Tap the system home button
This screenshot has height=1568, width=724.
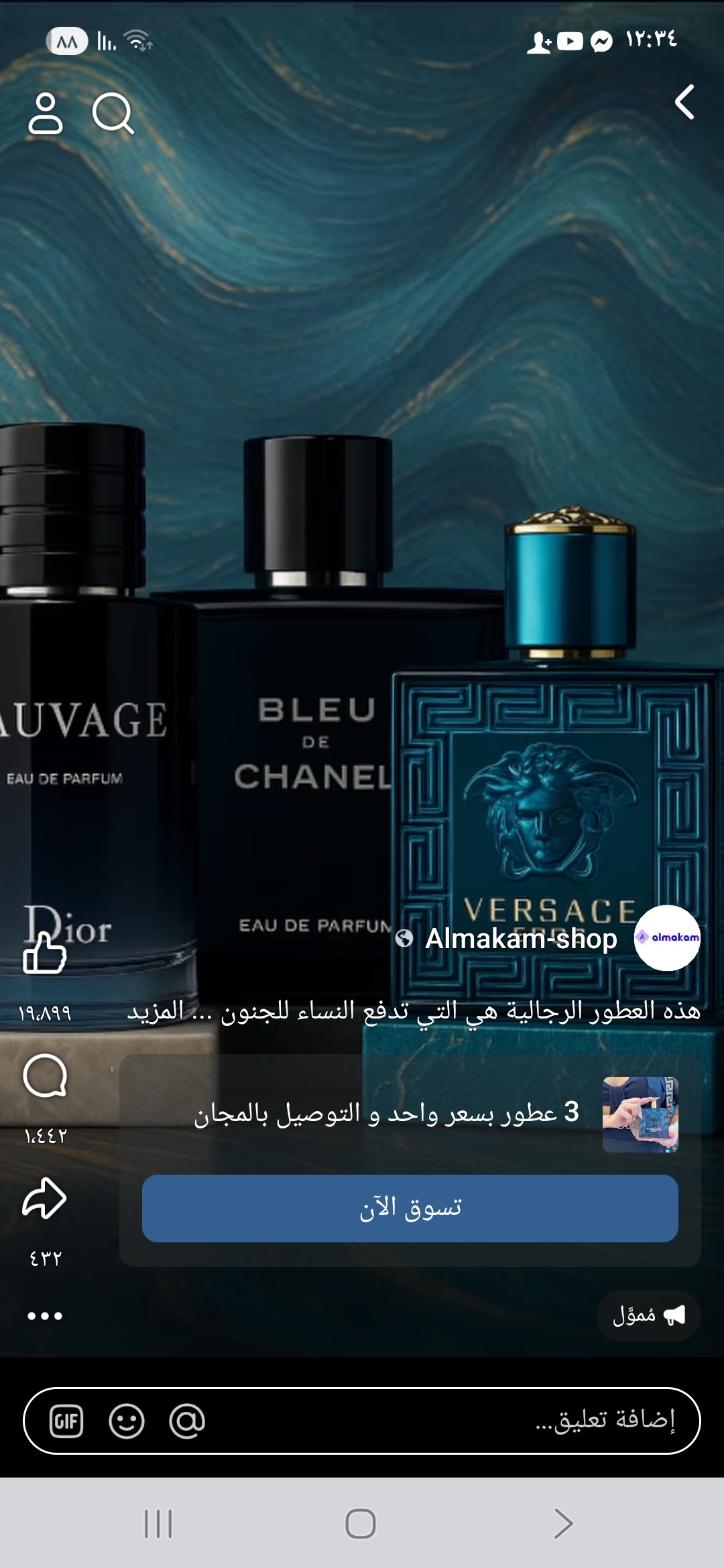pyautogui.click(x=361, y=1523)
